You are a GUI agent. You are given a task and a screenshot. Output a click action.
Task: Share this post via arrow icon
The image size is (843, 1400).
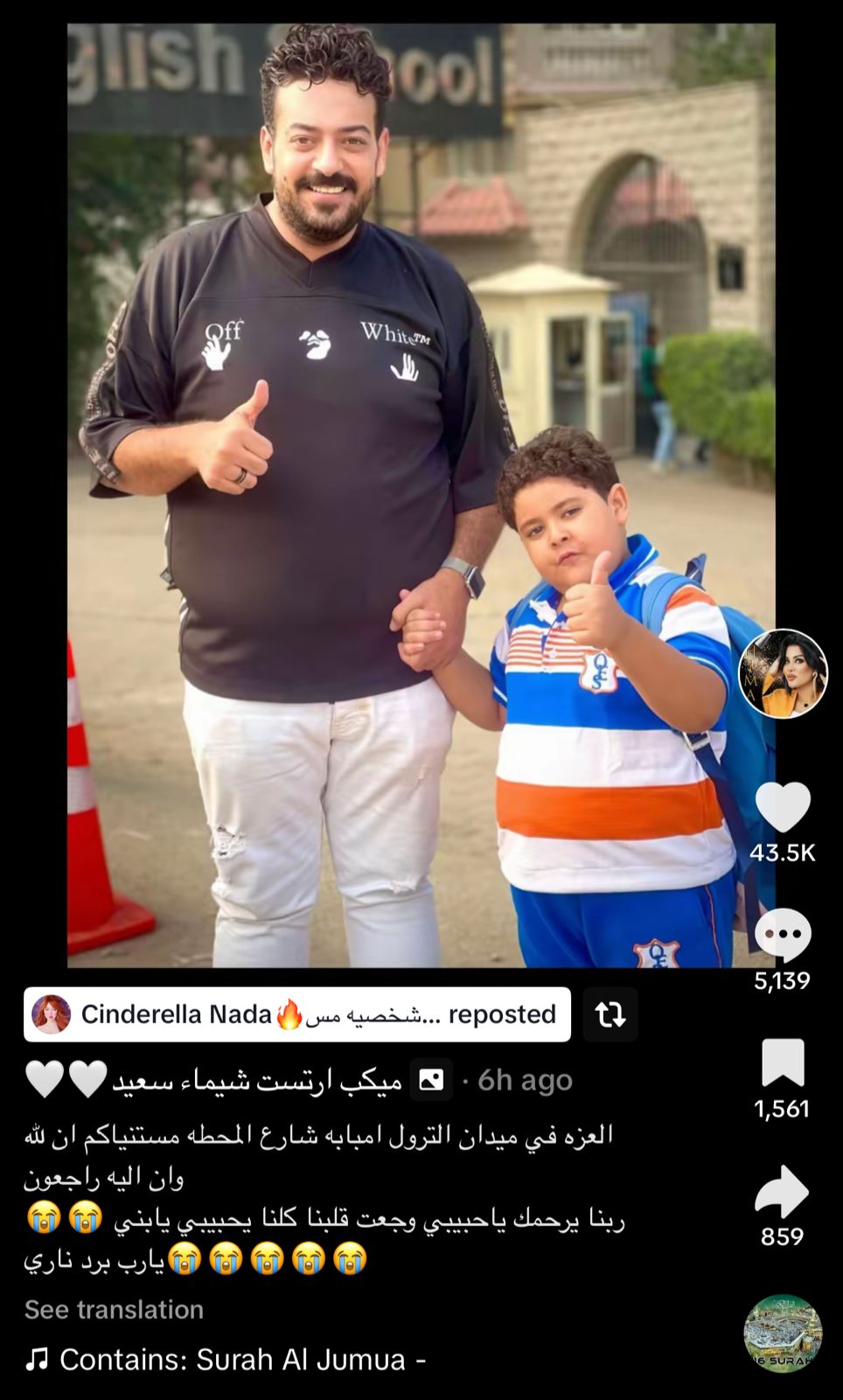[x=783, y=1190]
